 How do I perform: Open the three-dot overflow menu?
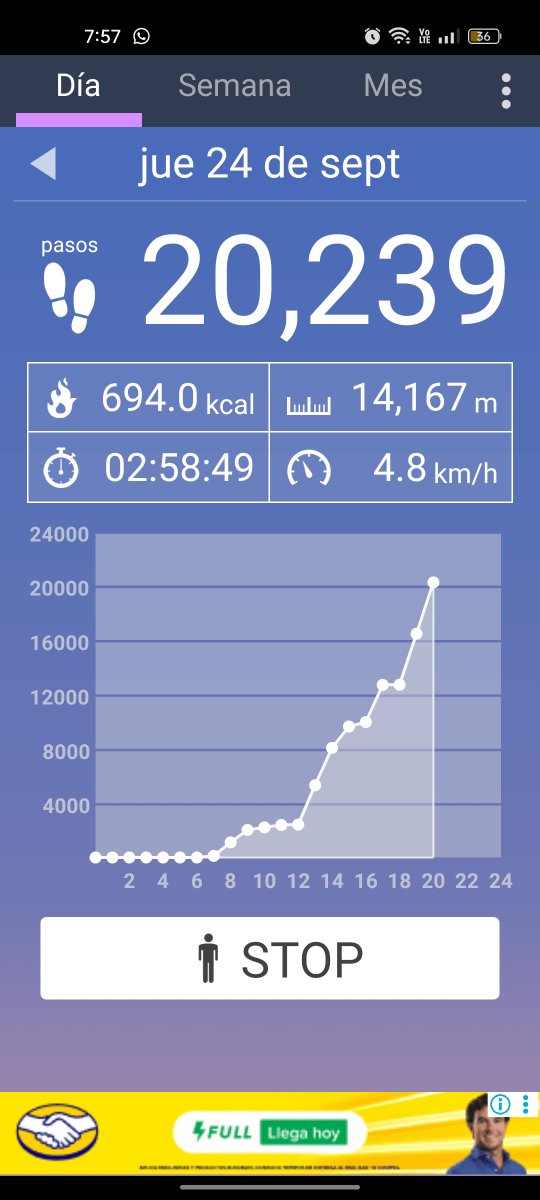tap(506, 91)
